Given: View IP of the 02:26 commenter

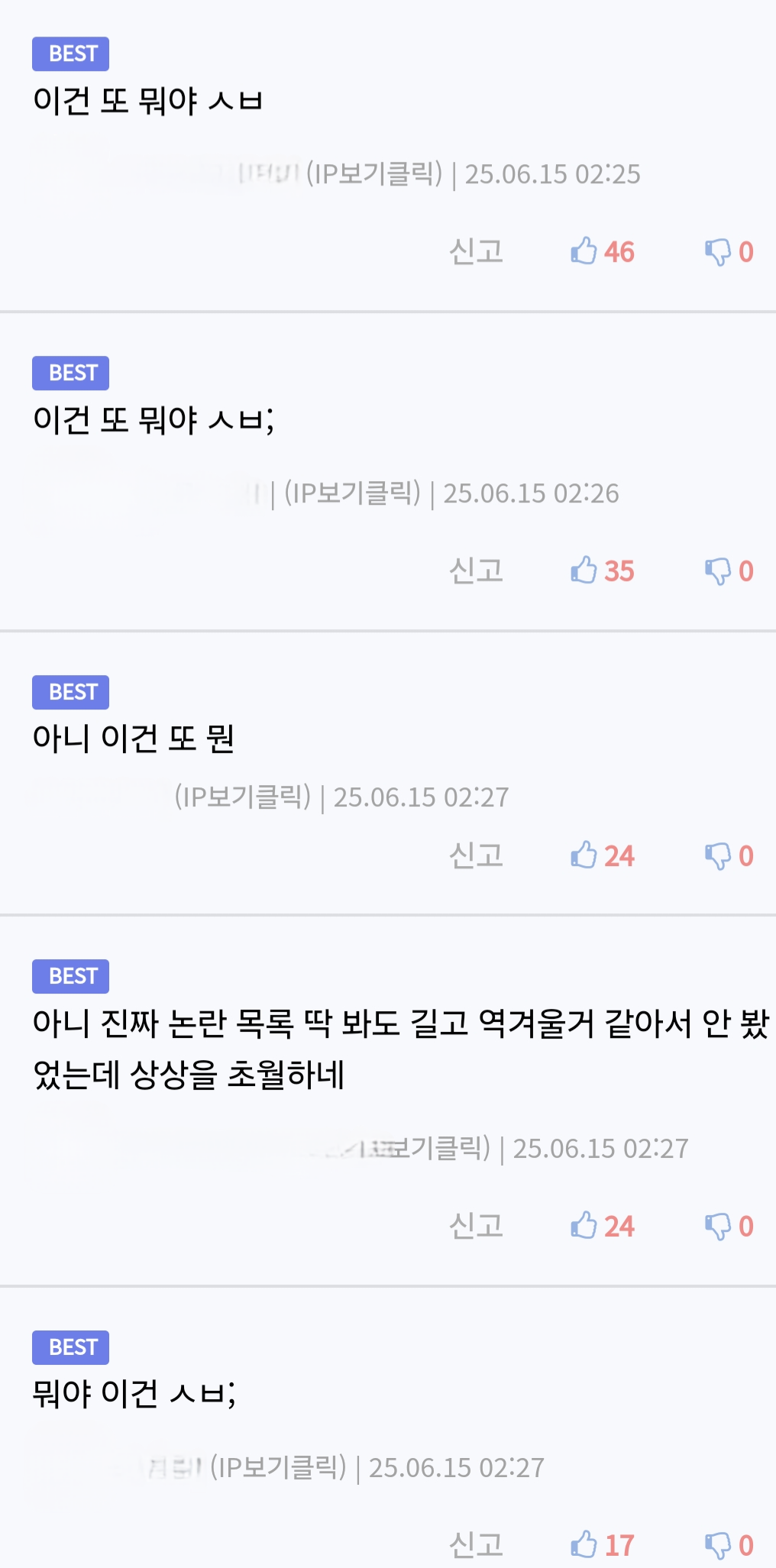Looking at the screenshot, I should 353,493.
